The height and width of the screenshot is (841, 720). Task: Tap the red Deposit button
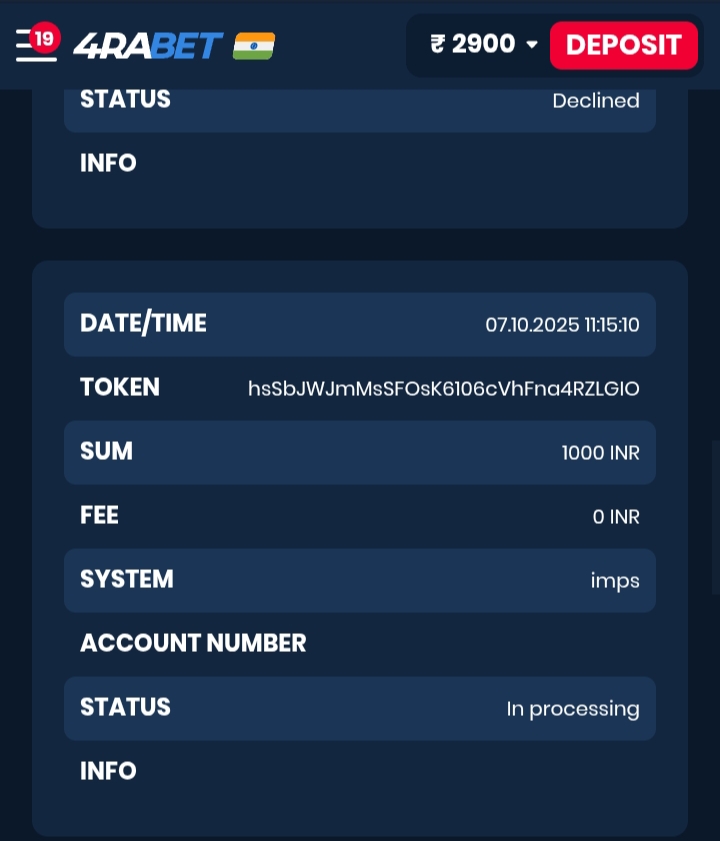coord(623,45)
